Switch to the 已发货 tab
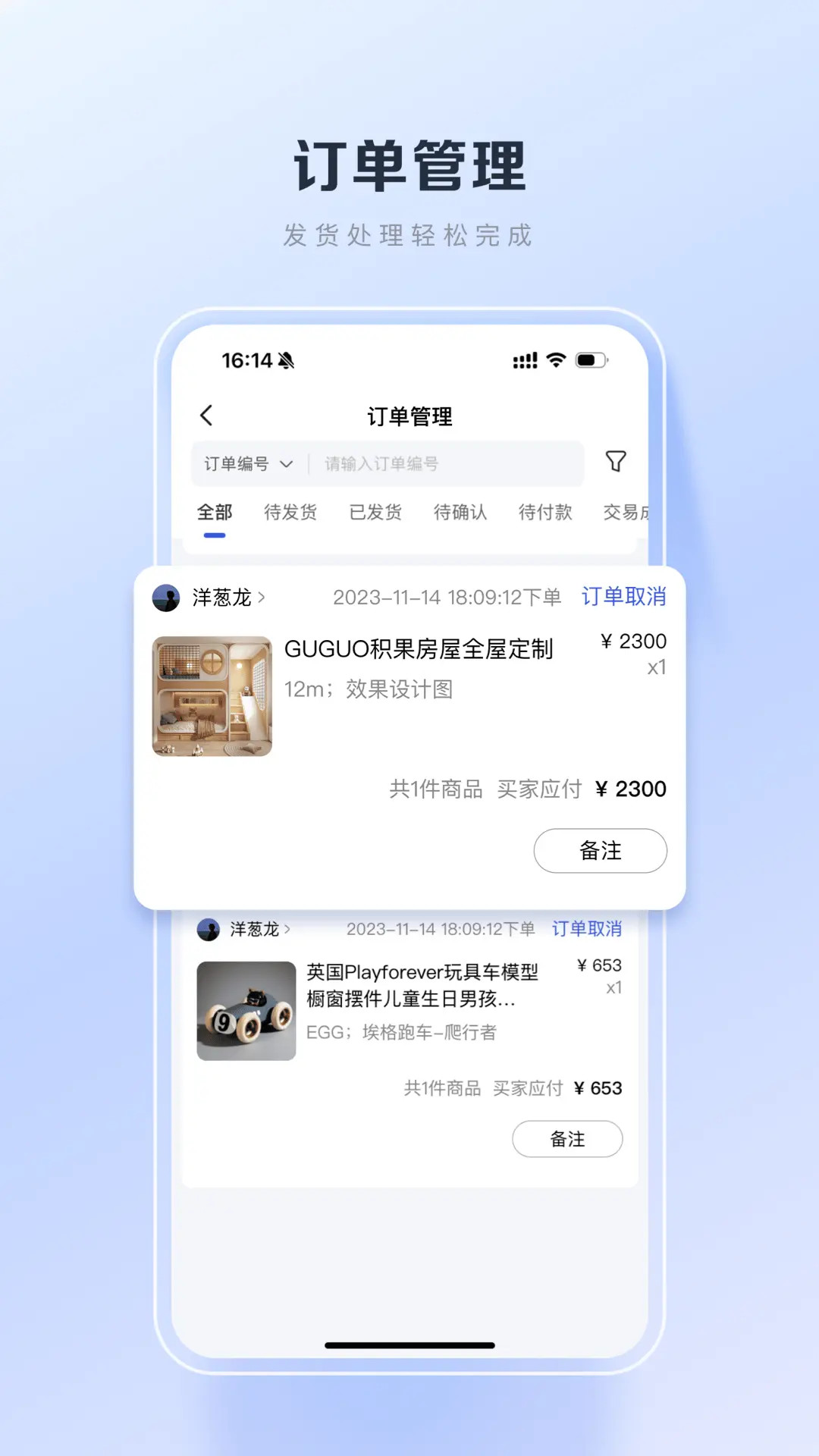 [376, 512]
